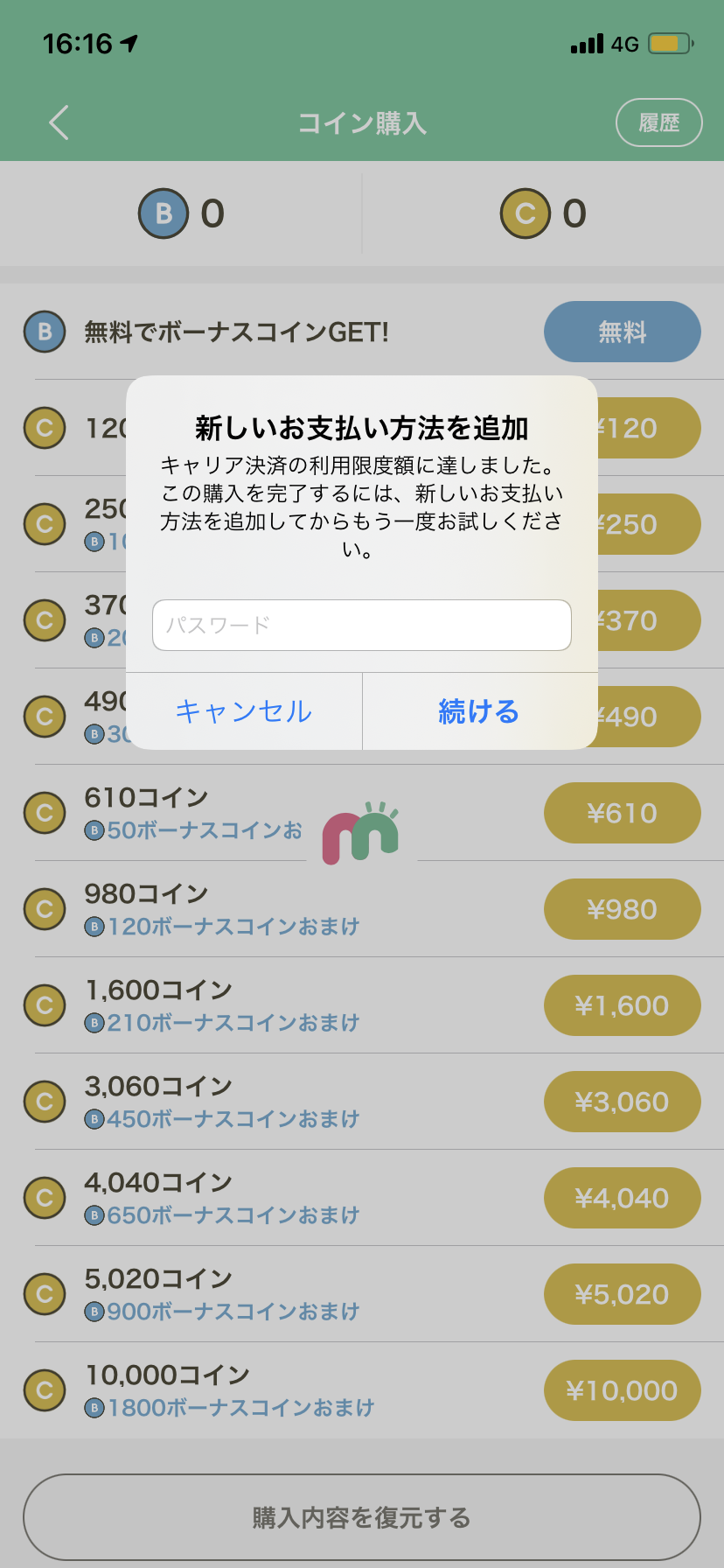Choose the ¥4,040 coin pack
This screenshot has height=1568, width=724.
[x=622, y=1198]
